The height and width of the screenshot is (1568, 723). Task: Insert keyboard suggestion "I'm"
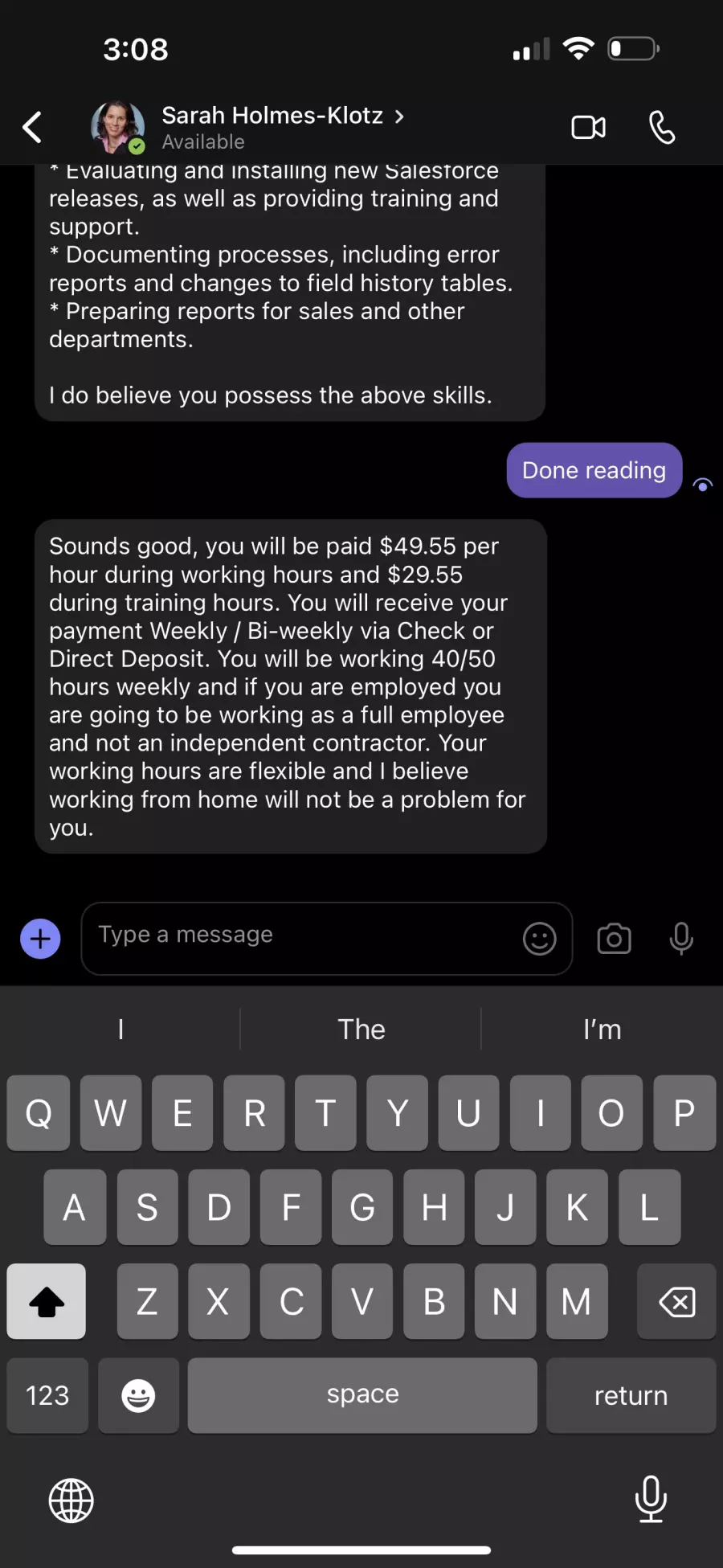coord(602,1030)
